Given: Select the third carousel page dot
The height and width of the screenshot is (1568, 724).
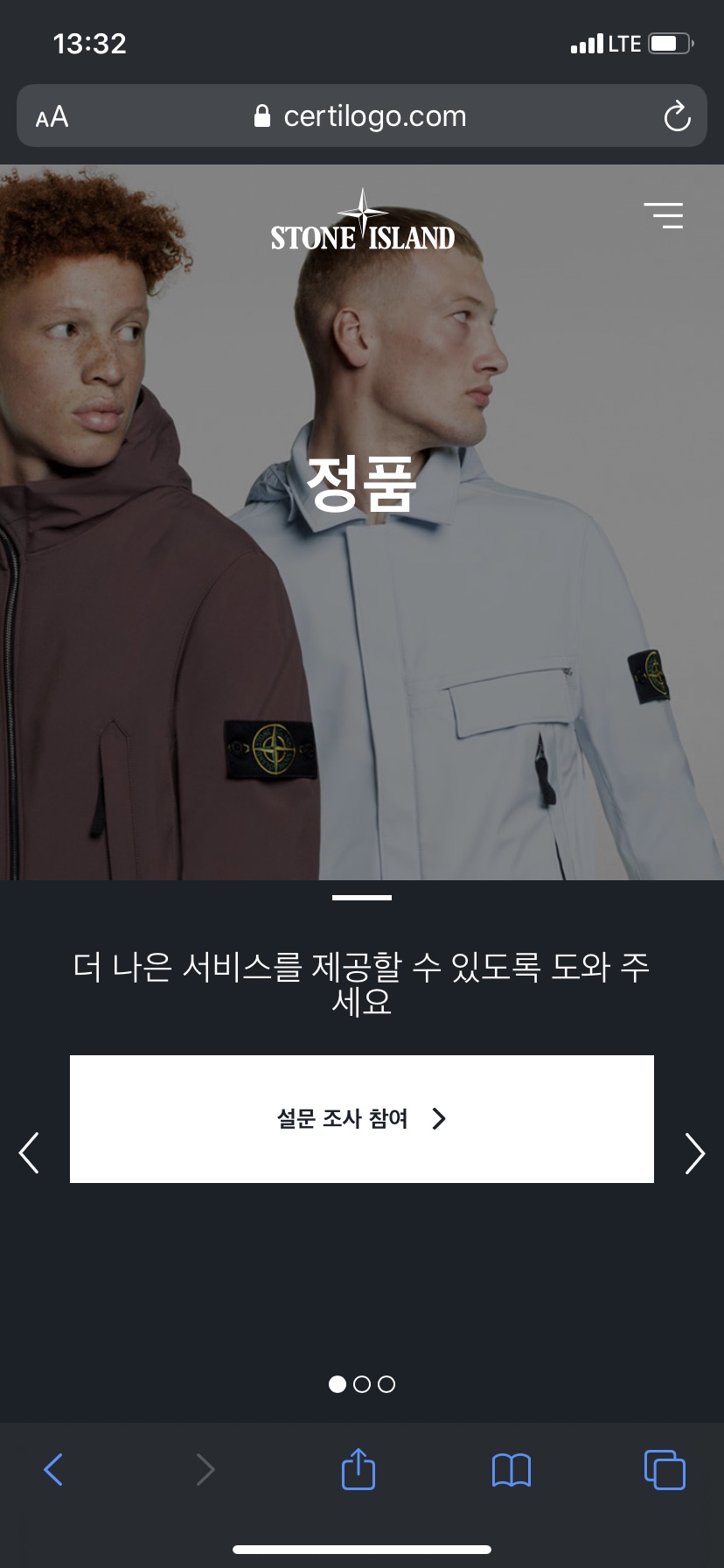Looking at the screenshot, I should [x=386, y=1384].
